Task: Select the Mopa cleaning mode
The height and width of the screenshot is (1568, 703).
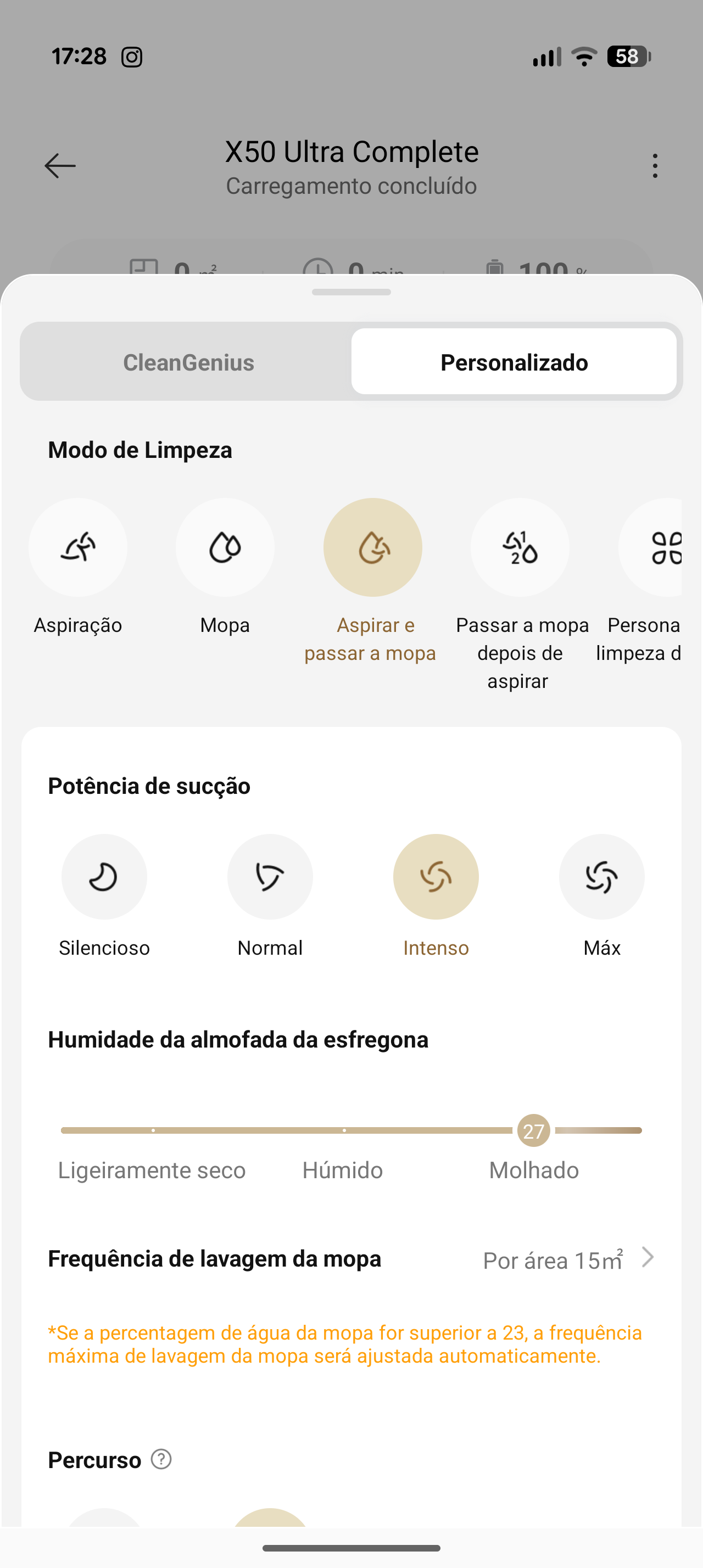Action: click(225, 547)
